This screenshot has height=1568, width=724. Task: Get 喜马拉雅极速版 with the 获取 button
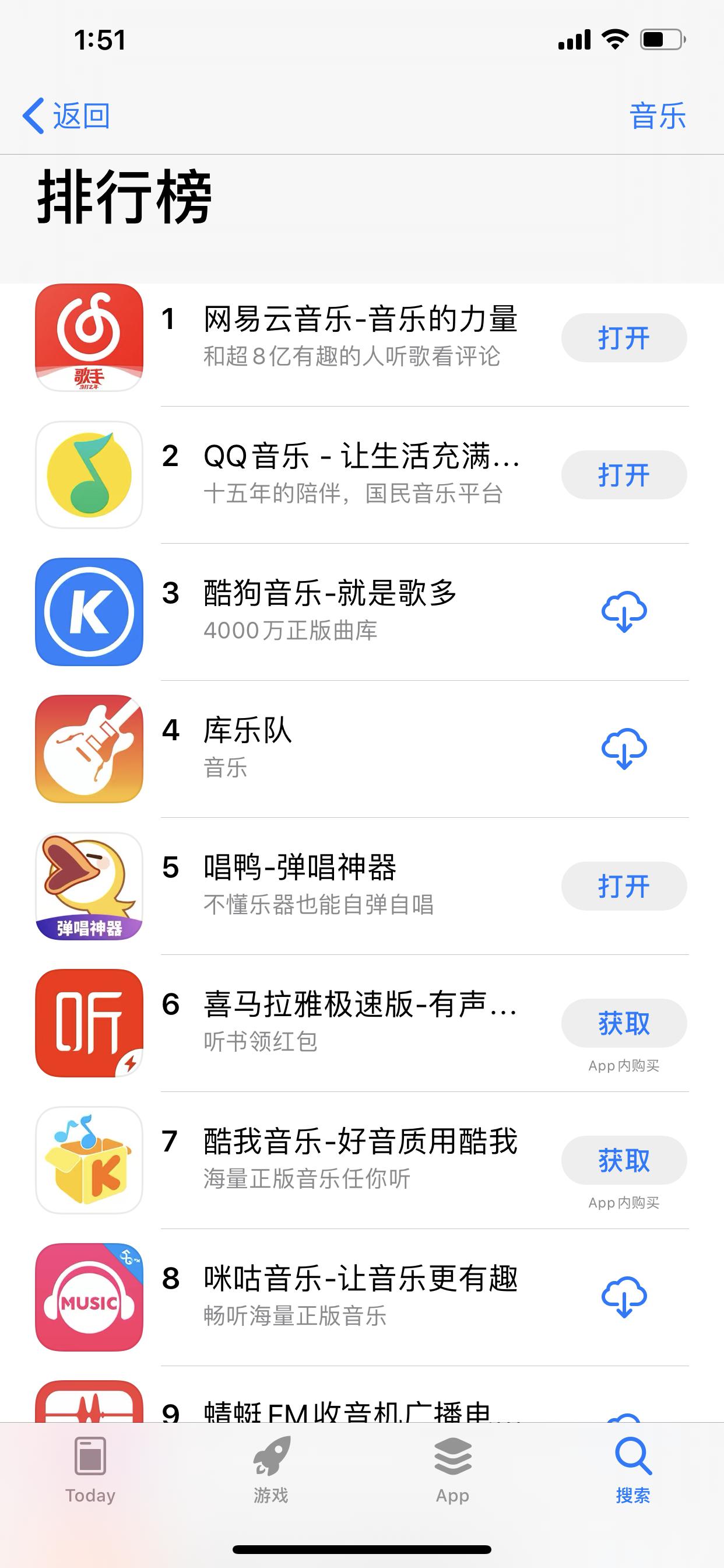click(x=624, y=1023)
